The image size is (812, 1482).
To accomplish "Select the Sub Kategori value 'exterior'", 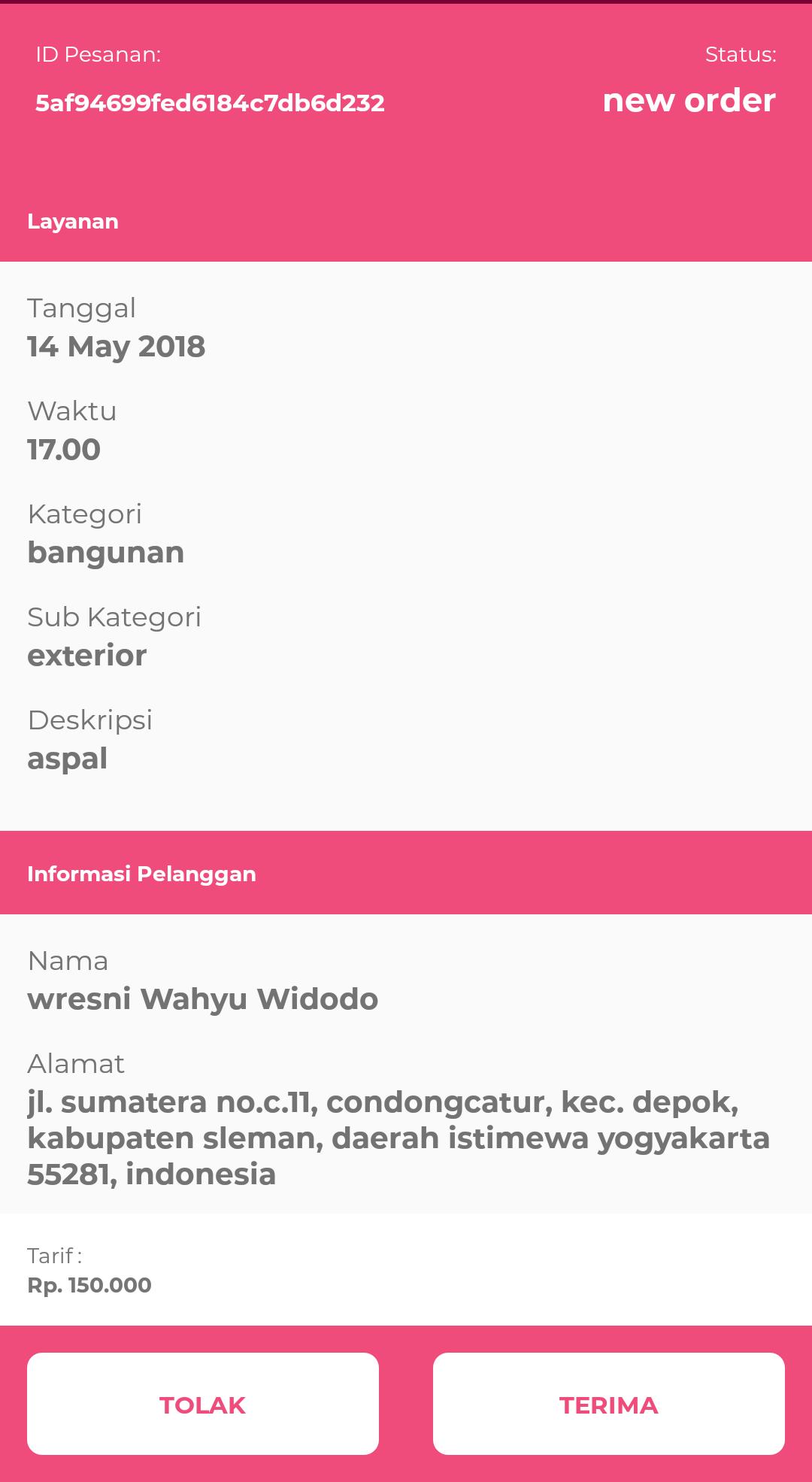I will pyautogui.click(x=87, y=655).
